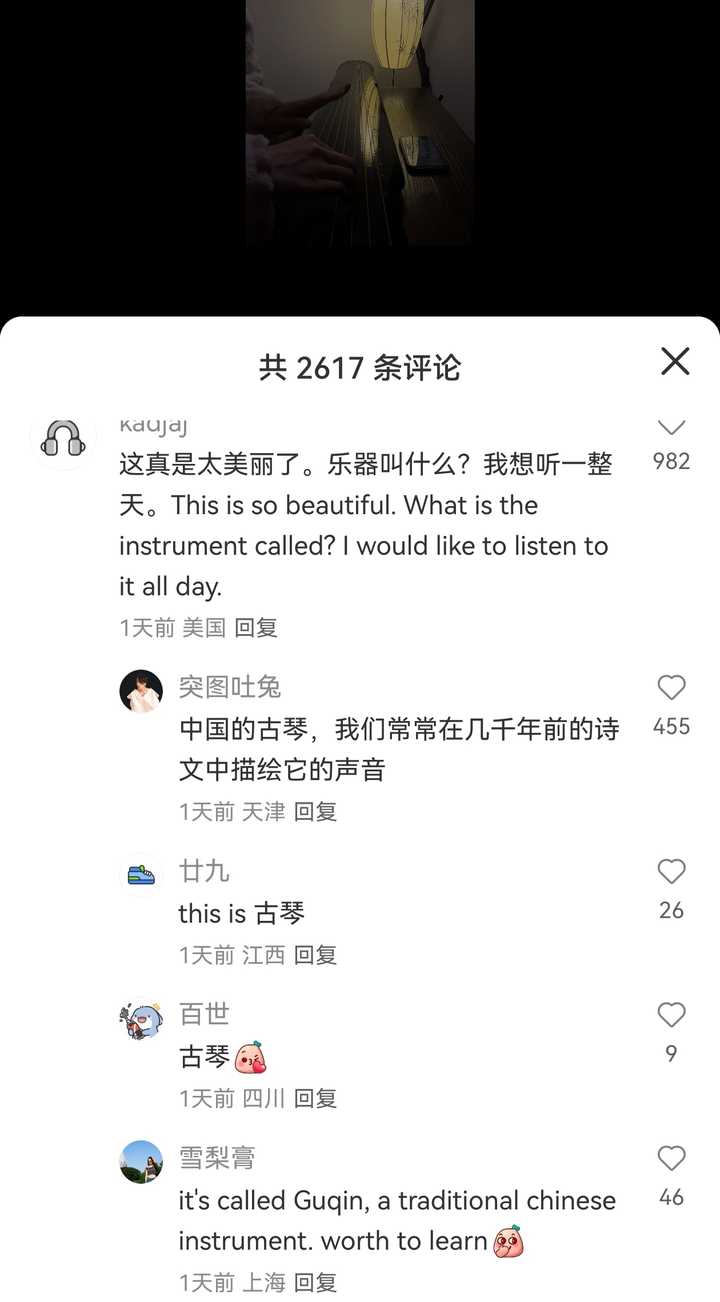Viewport: 720px width, 1302px height.
Task: Reply to 雪梨膏's comment
Action: coord(315,1282)
